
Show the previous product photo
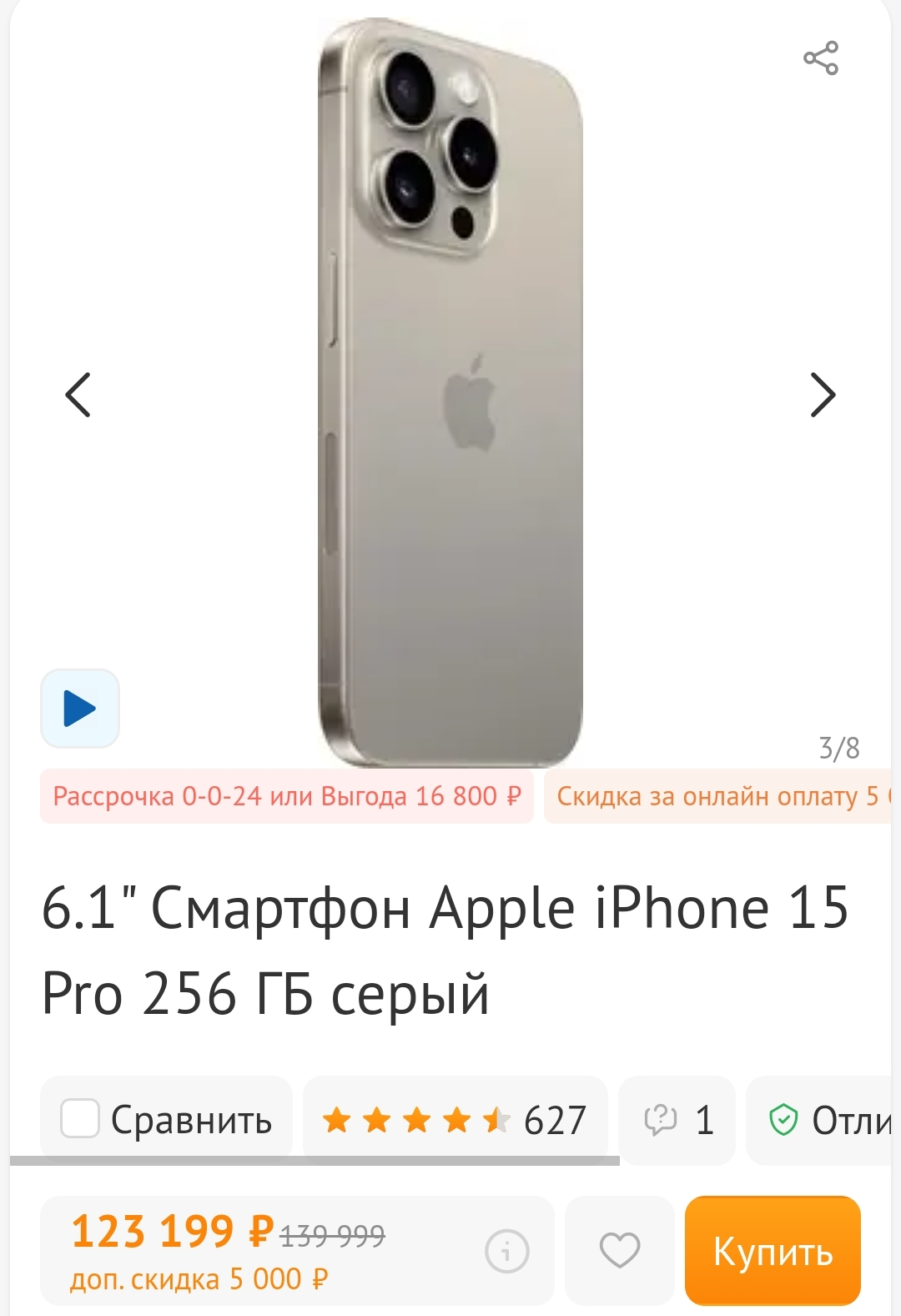[78, 395]
